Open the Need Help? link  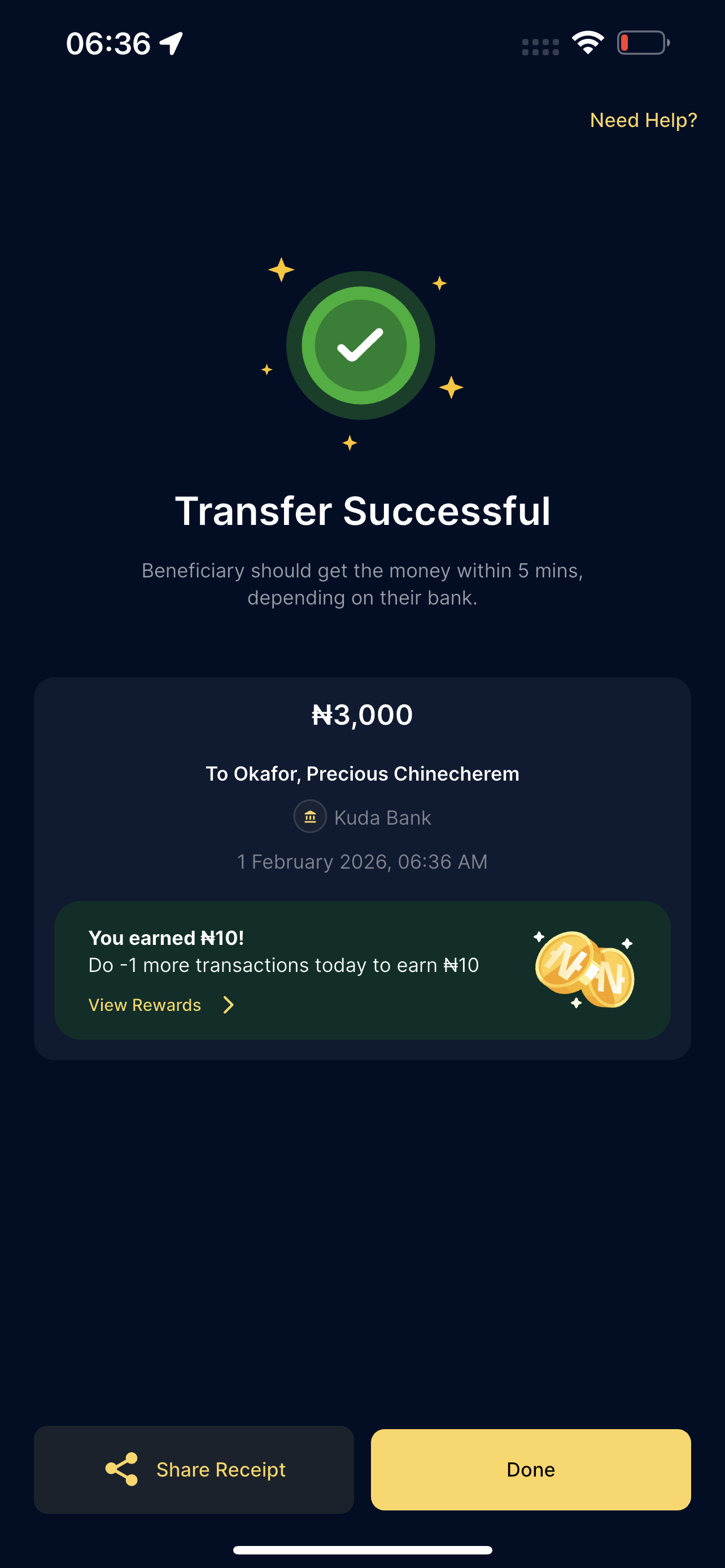click(x=643, y=121)
